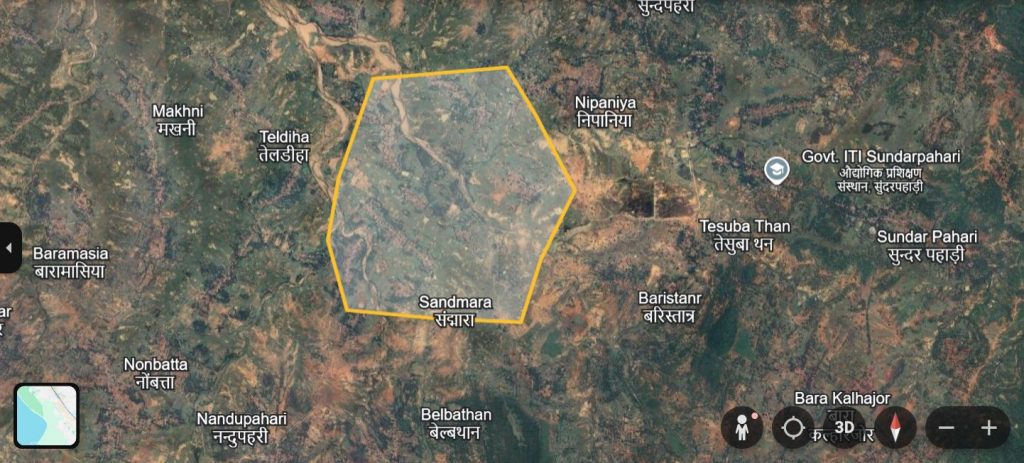Image resolution: width=1024 pixels, height=463 pixels.
Task: Switch to 3D view
Action: pos(844,427)
